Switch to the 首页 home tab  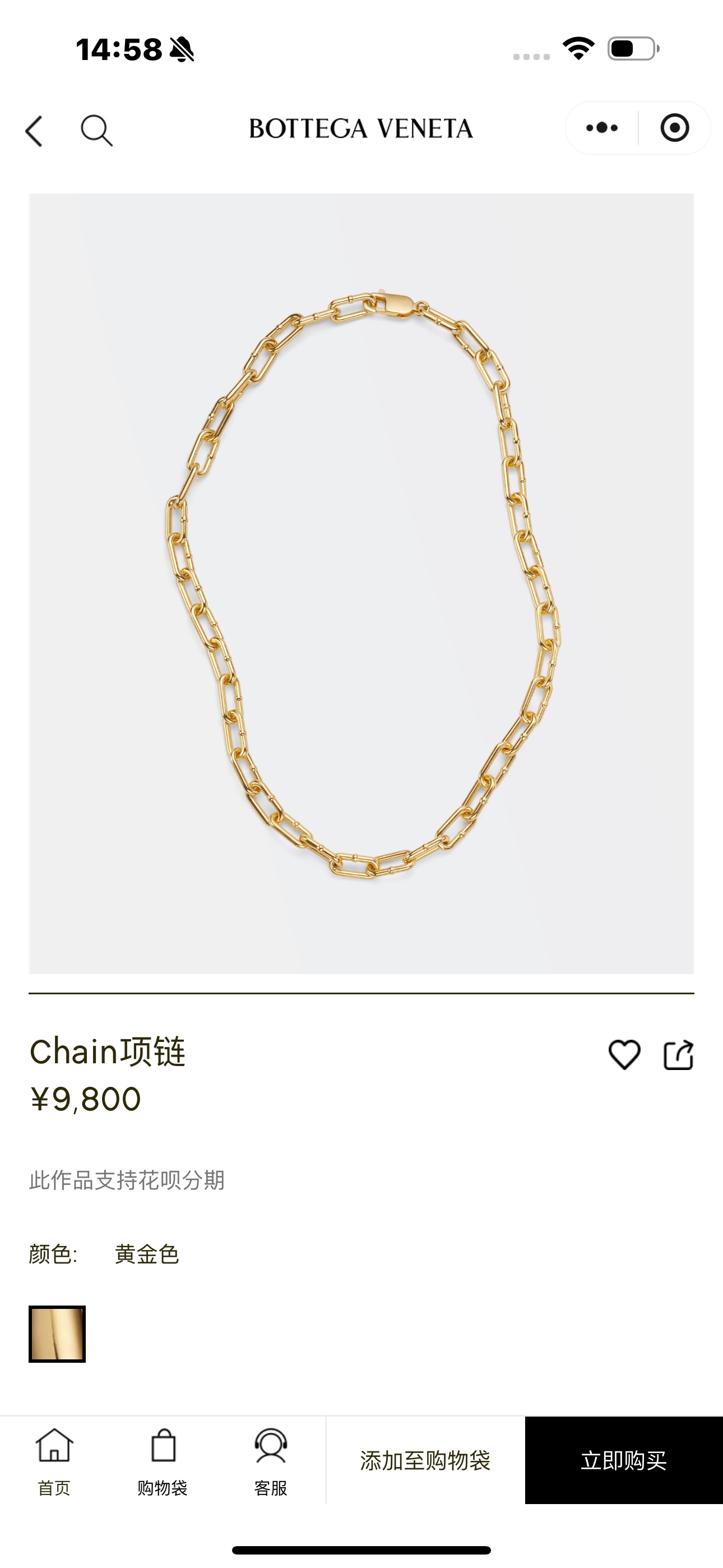[x=54, y=1461]
